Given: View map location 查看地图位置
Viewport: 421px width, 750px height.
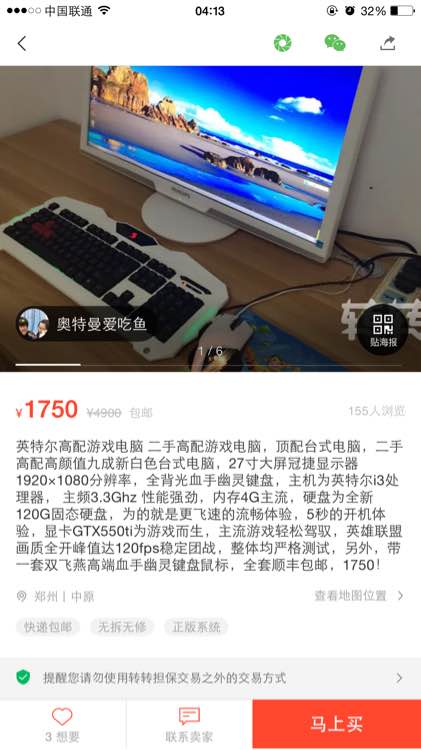Looking at the screenshot, I should pos(359,596).
